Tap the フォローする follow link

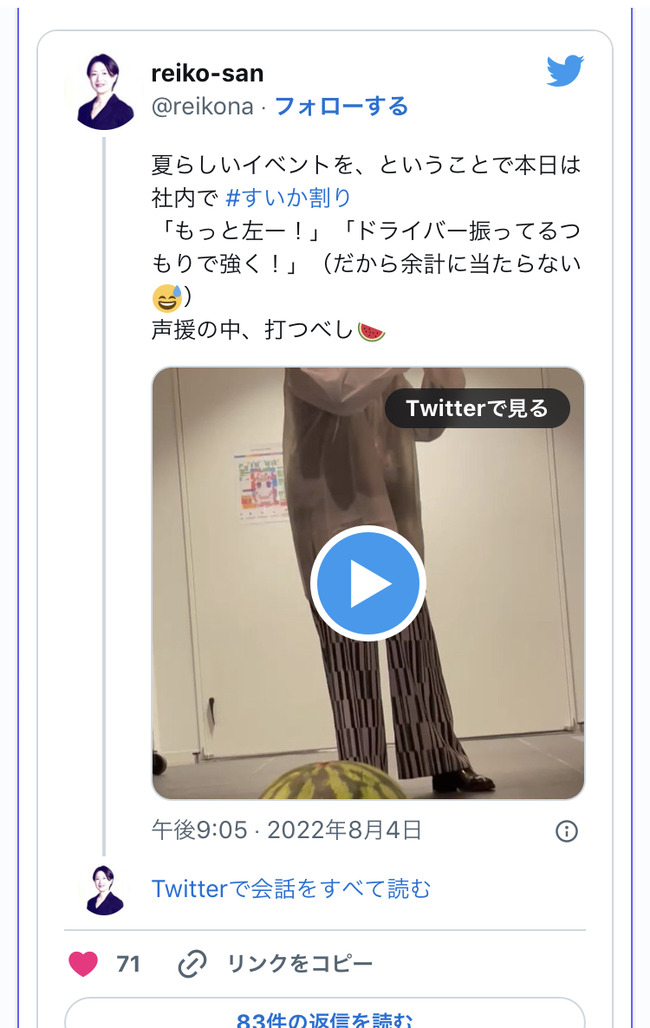pyautogui.click(x=341, y=106)
